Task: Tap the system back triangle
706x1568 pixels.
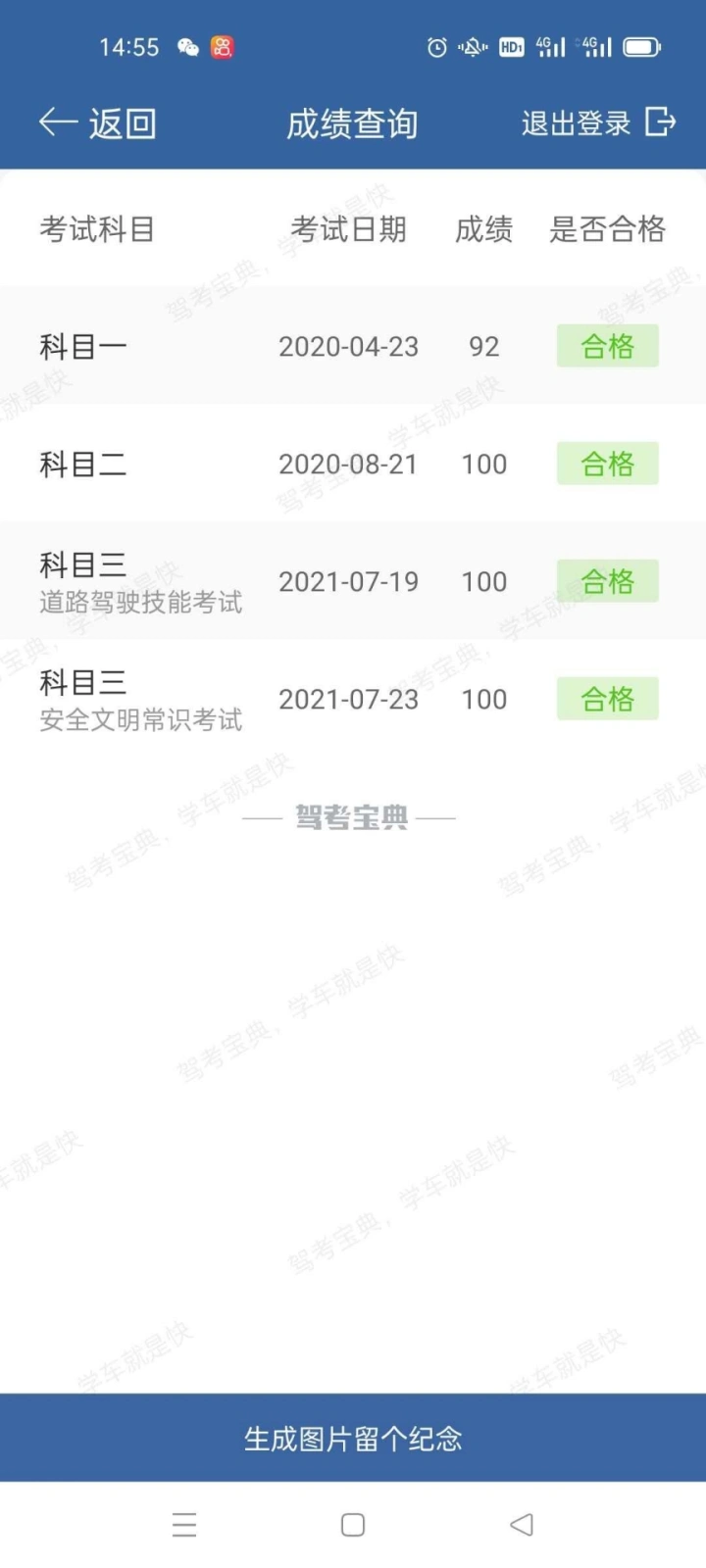Action: pyautogui.click(x=522, y=1525)
